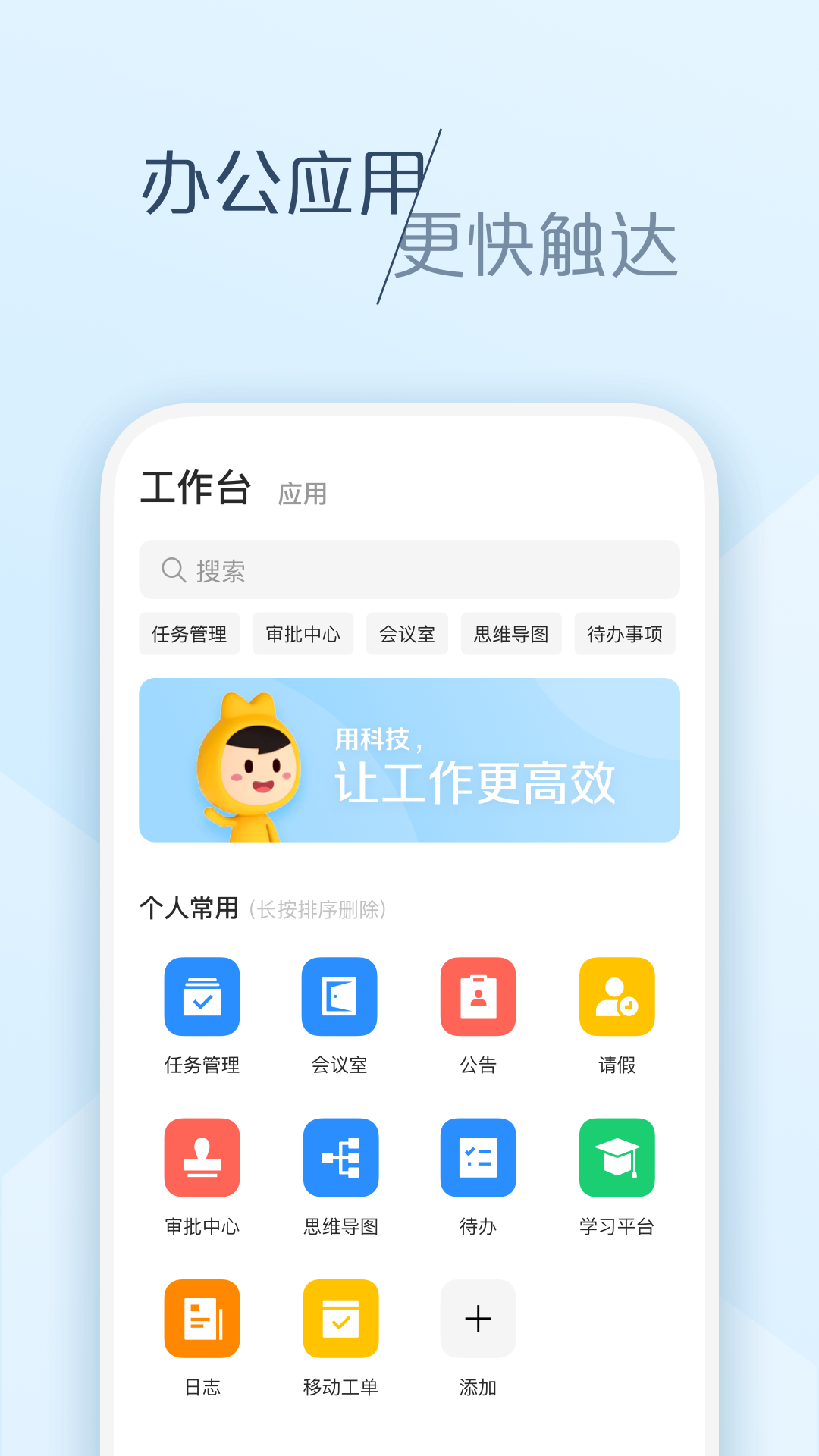This screenshot has width=819, height=1456.
Task: Tap the search magnifier icon
Action: [x=173, y=570]
